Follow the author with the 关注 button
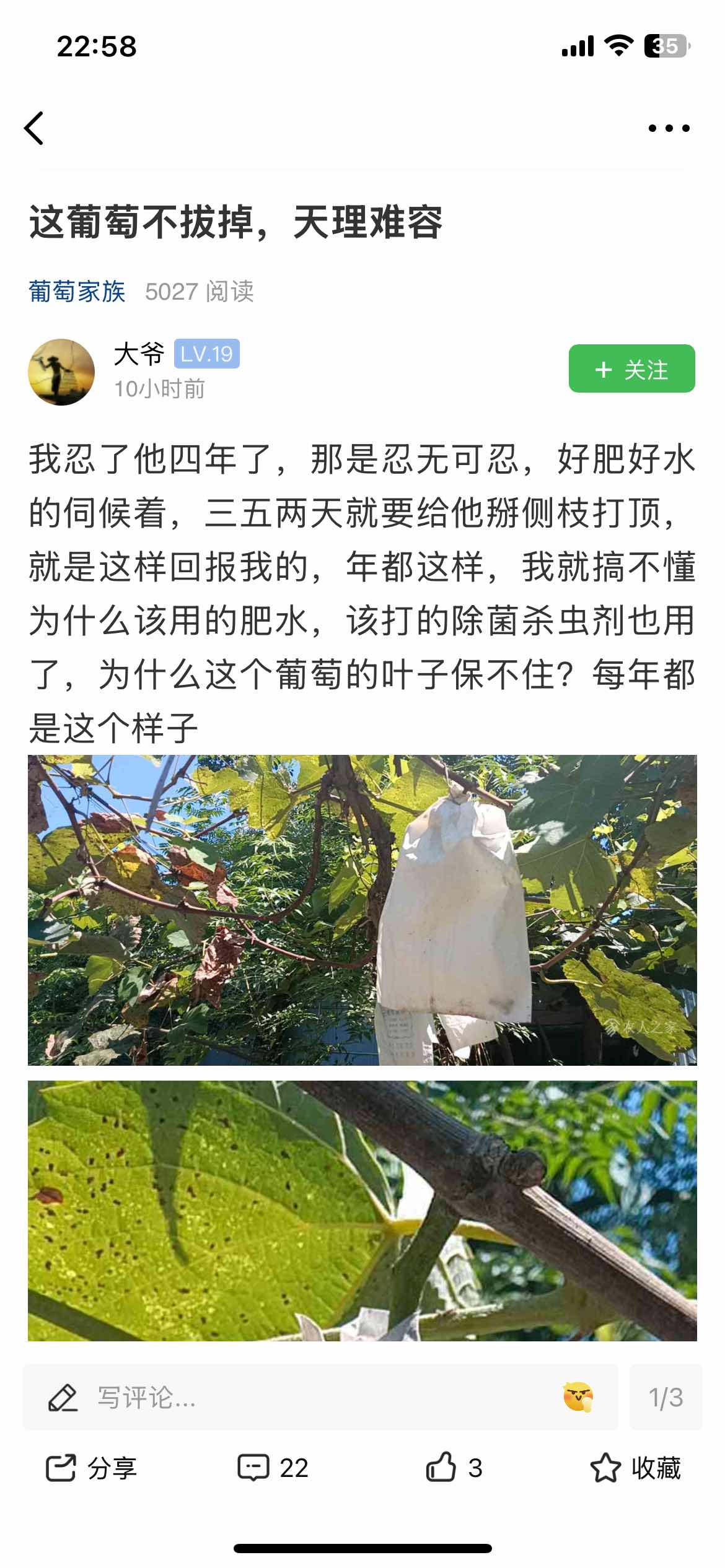Image resolution: width=725 pixels, height=1568 pixels. click(x=631, y=368)
